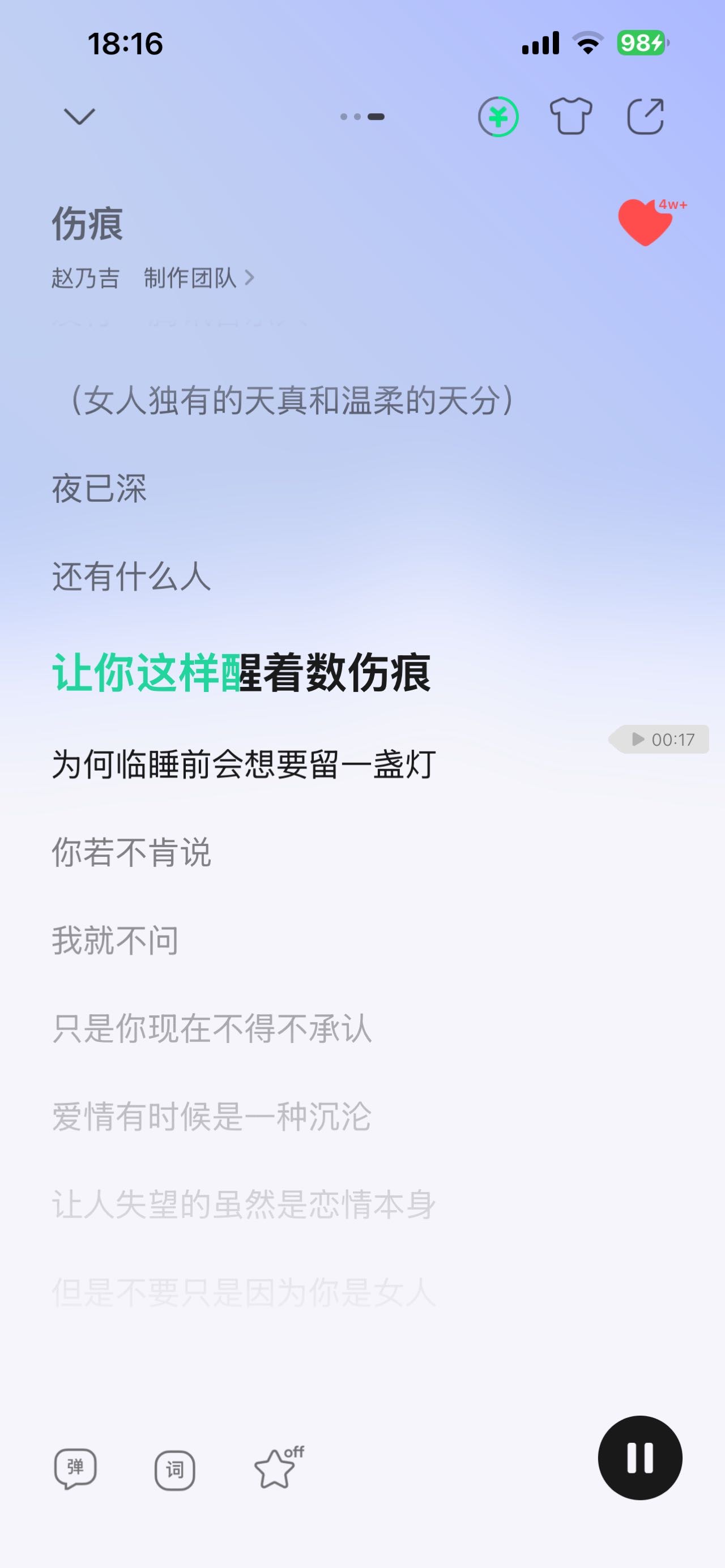Open the yuan coin reward icon
Screen dimensions: 725x1568
(x=498, y=116)
